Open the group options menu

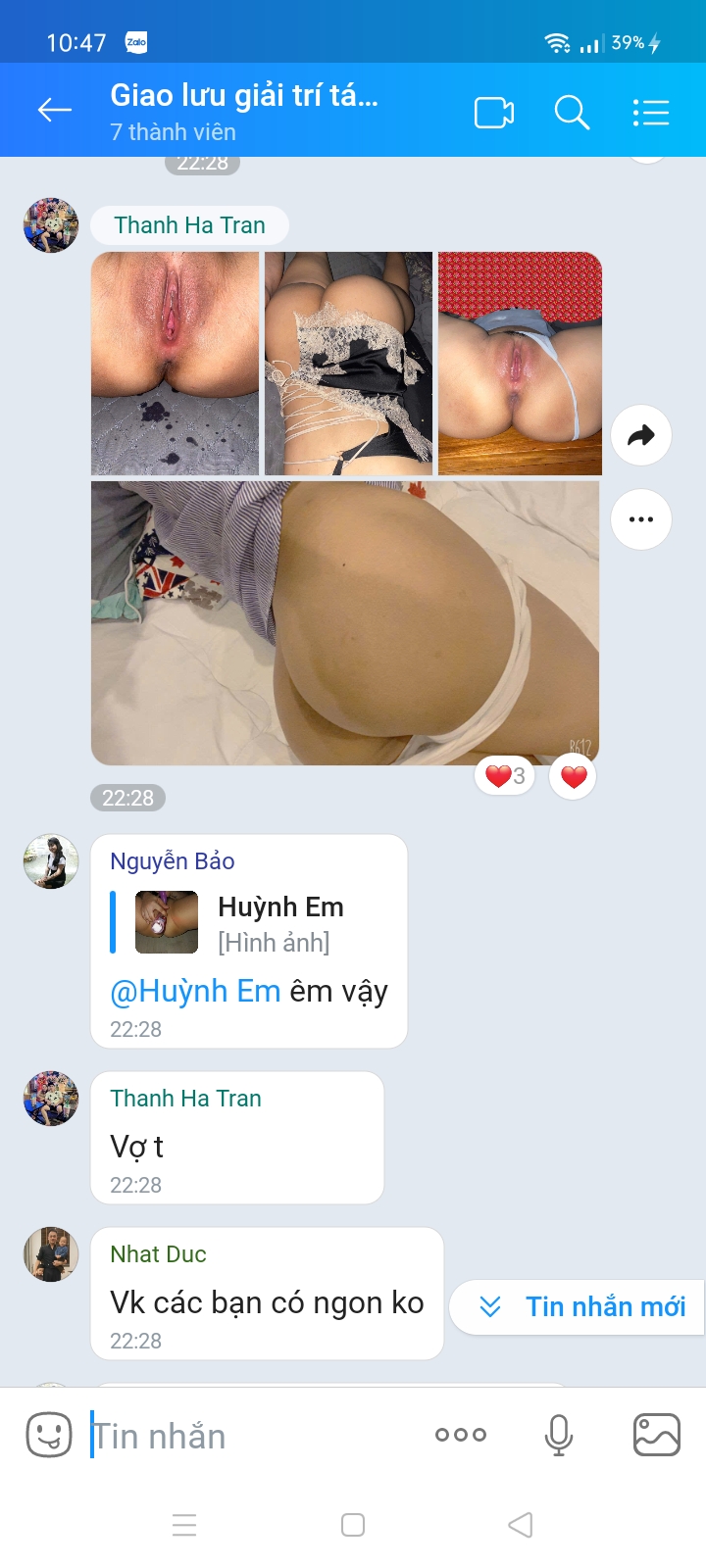tap(650, 113)
